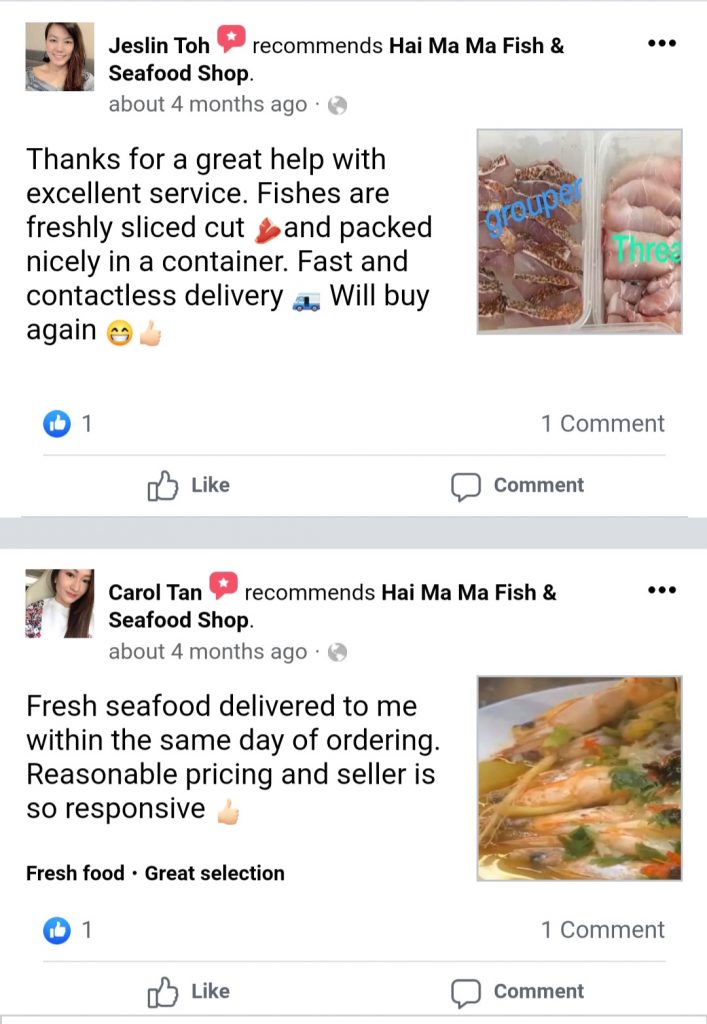Like Carol Tan's recommendation post
This screenshot has height=1024, width=707.
pos(189,991)
